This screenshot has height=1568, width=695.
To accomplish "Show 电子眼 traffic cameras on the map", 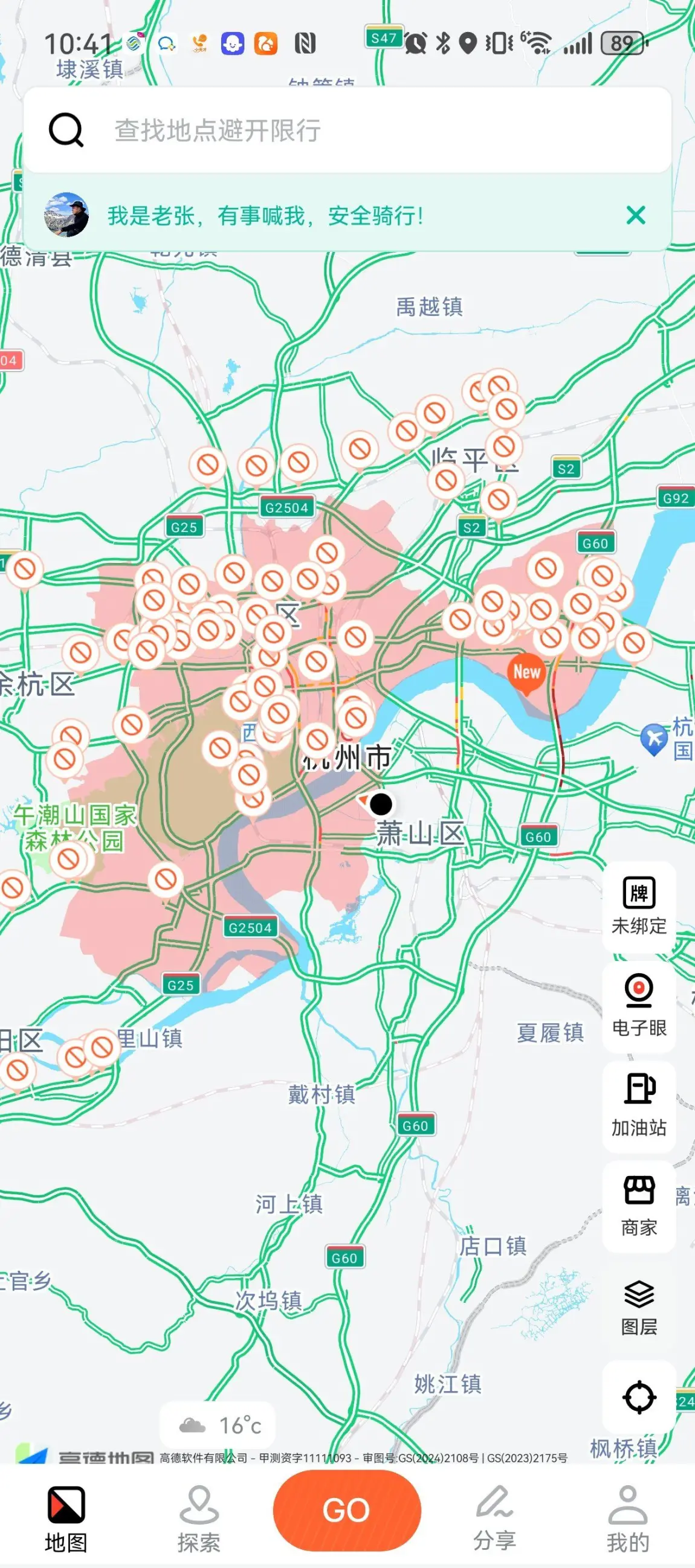I will [639, 1007].
